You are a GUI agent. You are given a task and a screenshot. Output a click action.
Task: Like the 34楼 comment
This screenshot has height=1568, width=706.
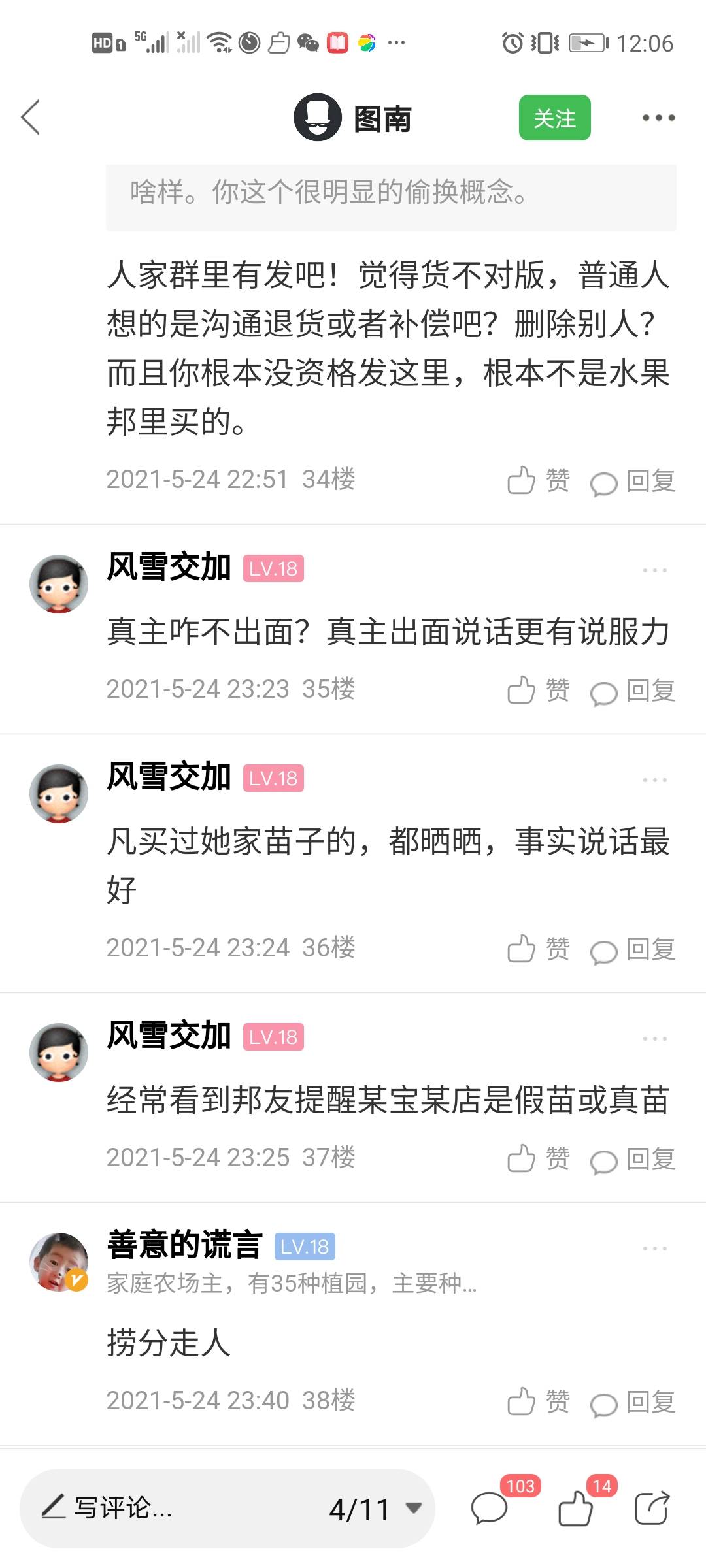click(539, 481)
